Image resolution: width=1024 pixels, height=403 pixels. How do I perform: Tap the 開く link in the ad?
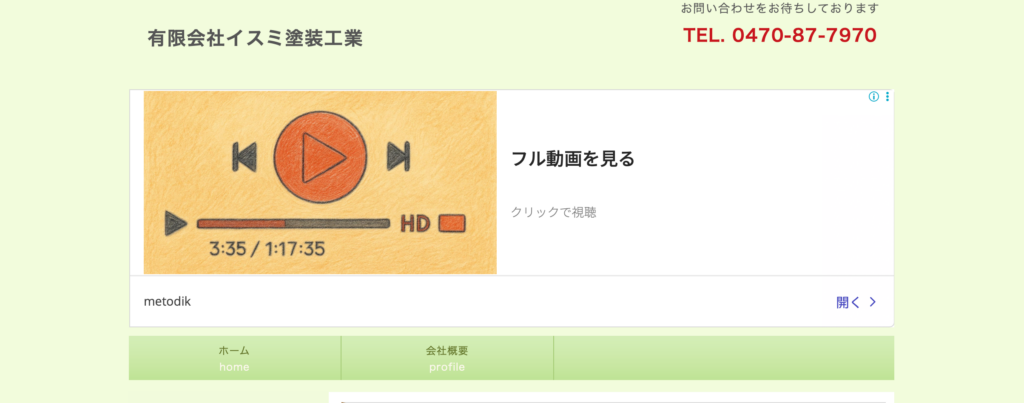point(856,302)
